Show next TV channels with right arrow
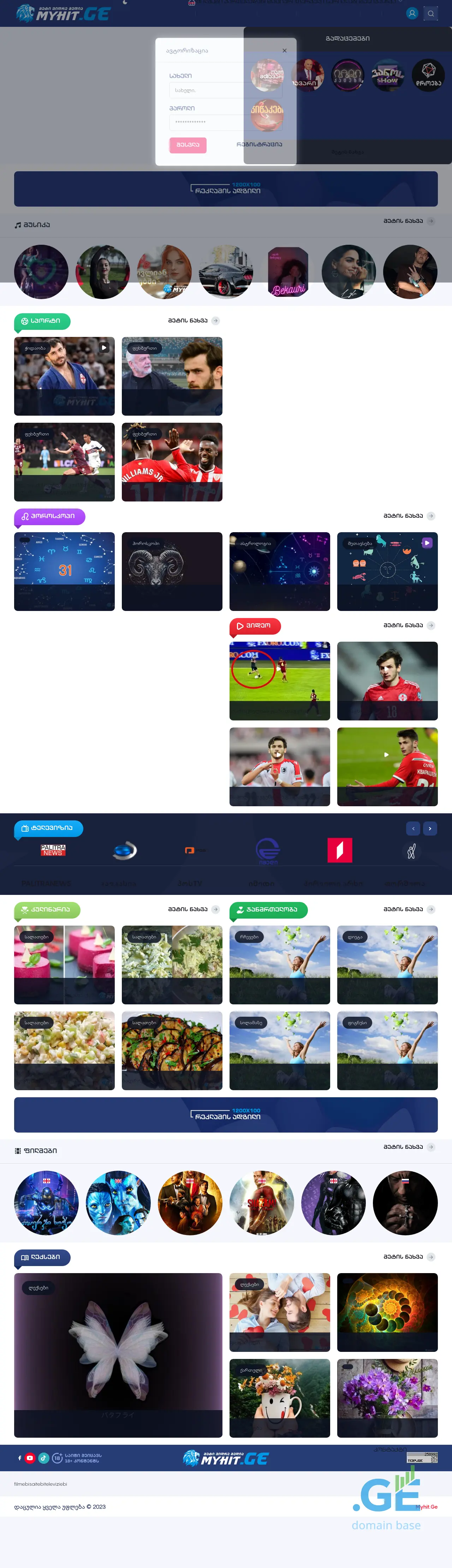Image resolution: width=452 pixels, height=1568 pixels. tap(430, 828)
